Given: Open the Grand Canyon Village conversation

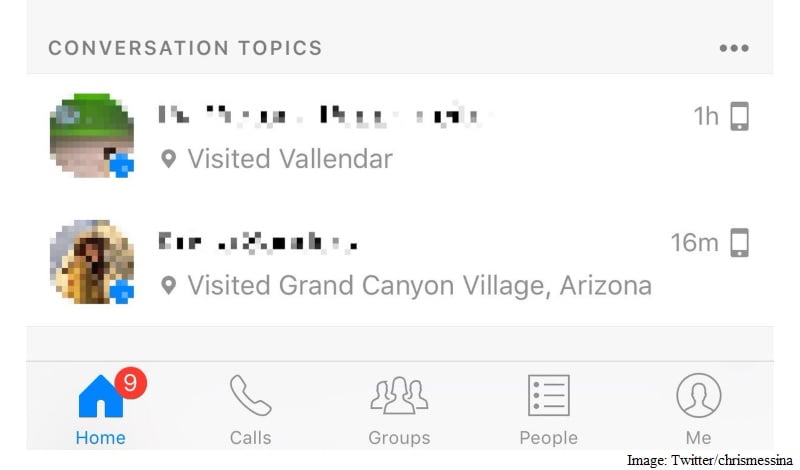Looking at the screenshot, I should click(400, 263).
